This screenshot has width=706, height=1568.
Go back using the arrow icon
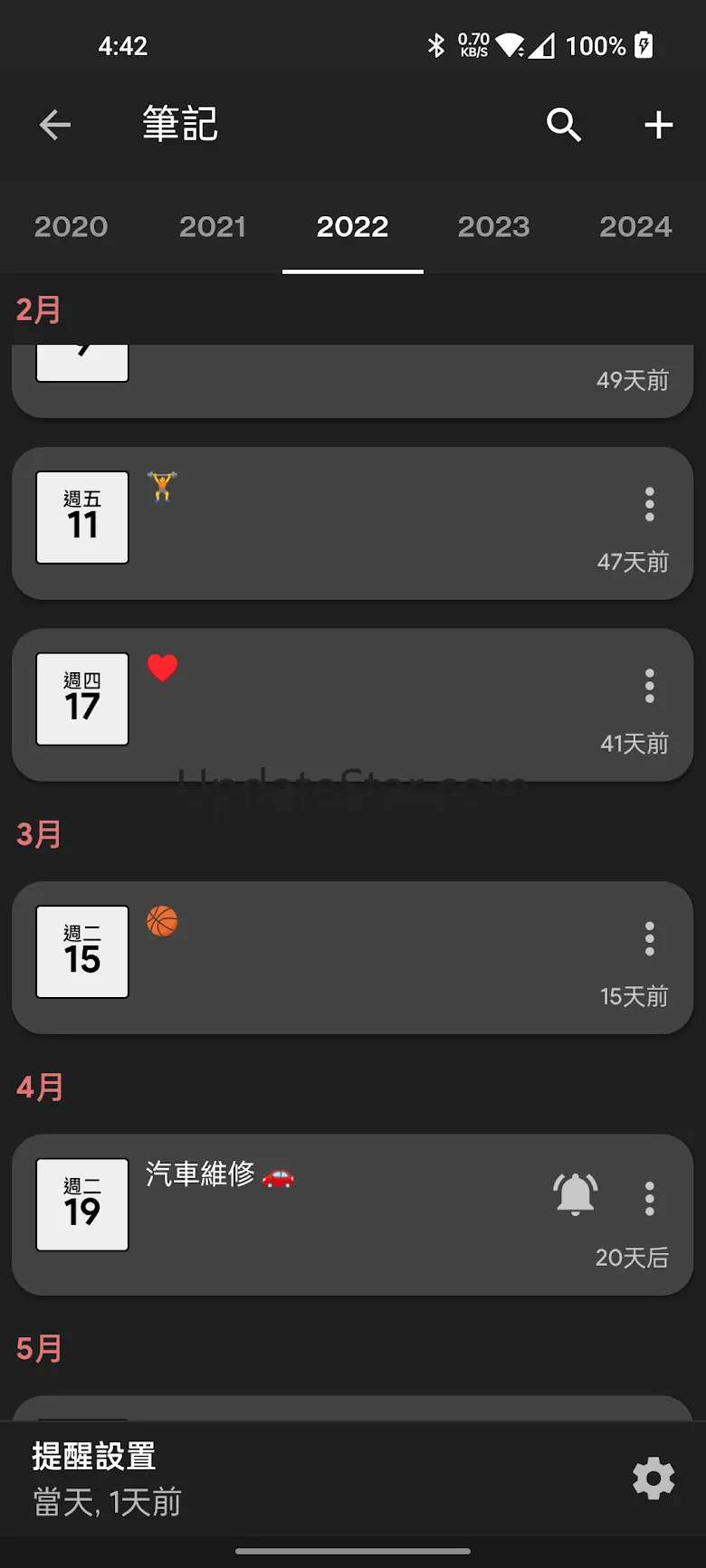coord(55,125)
